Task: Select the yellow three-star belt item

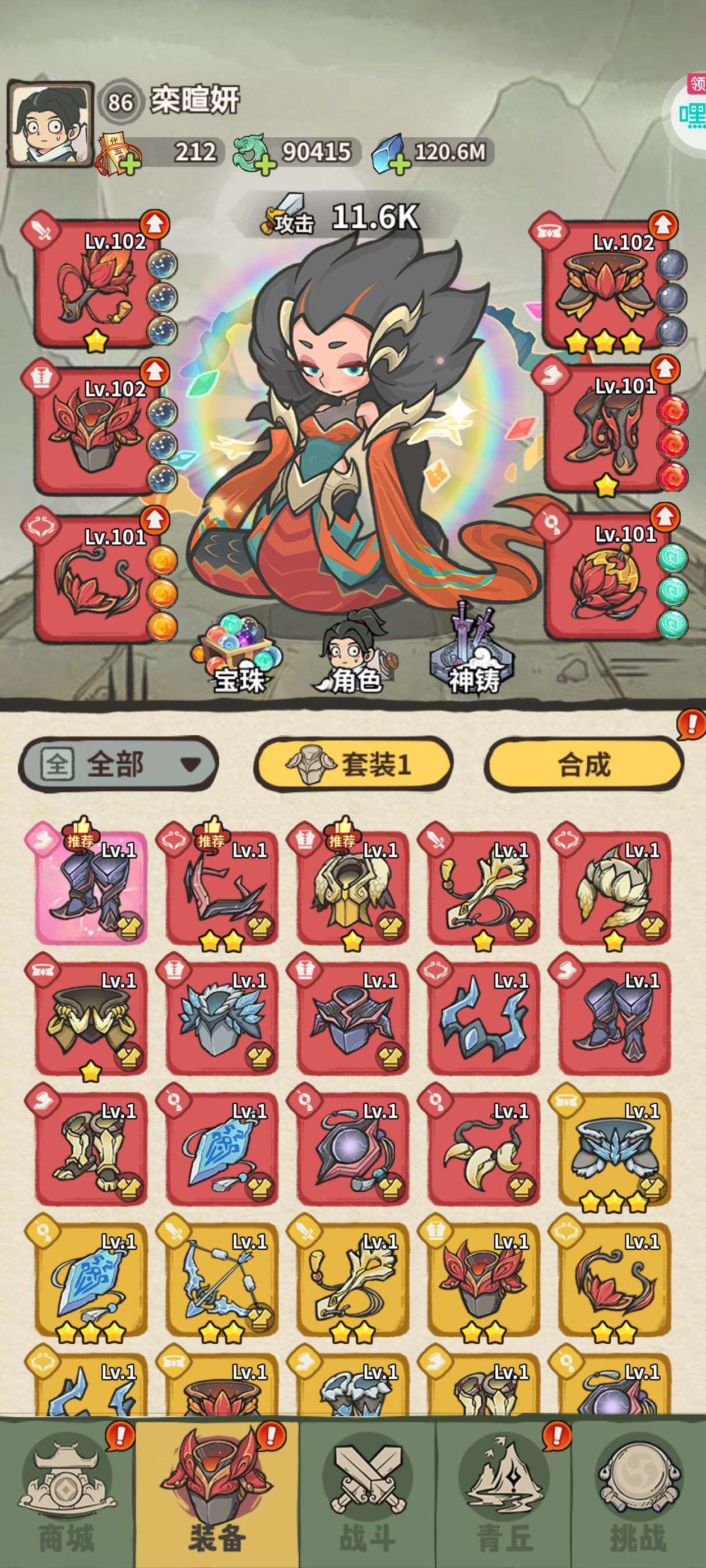Action: click(x=614, y=1148)
